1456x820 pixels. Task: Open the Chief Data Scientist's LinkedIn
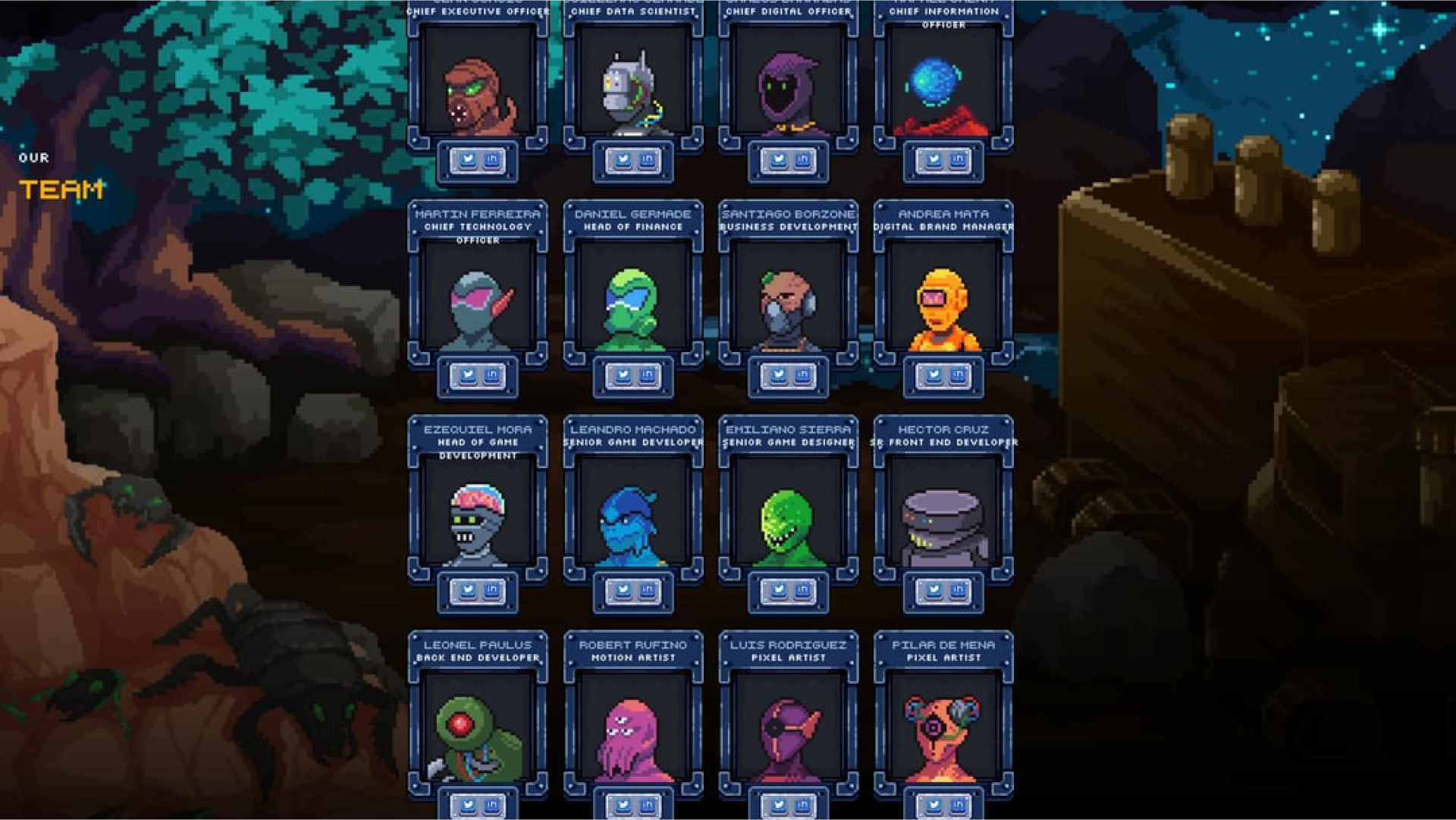(x=647, y=159)
